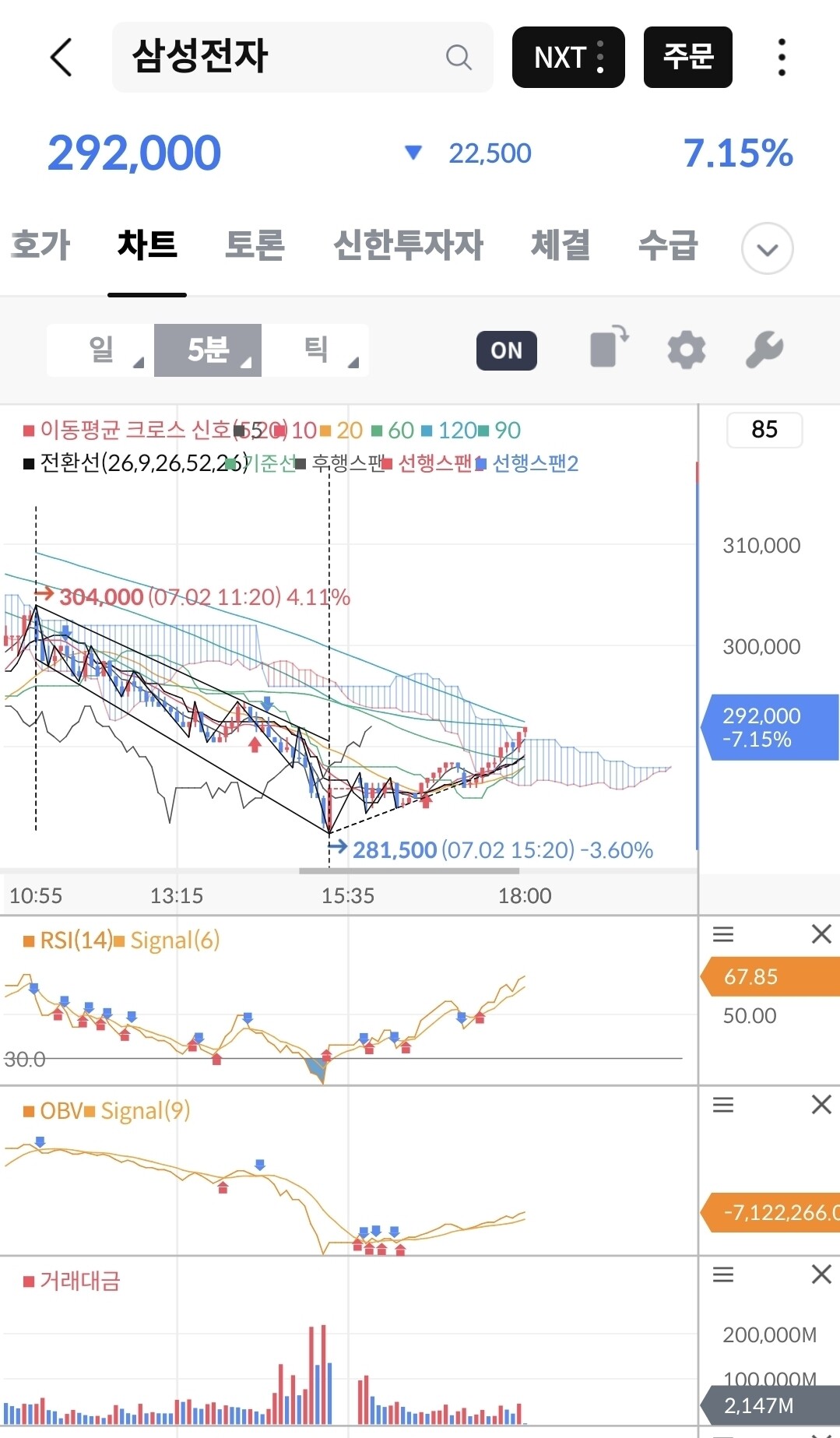Viewport: 840px width, 1438px height.
Task: Close the RSI indicator panel
Action: click(x=821, y=934)
